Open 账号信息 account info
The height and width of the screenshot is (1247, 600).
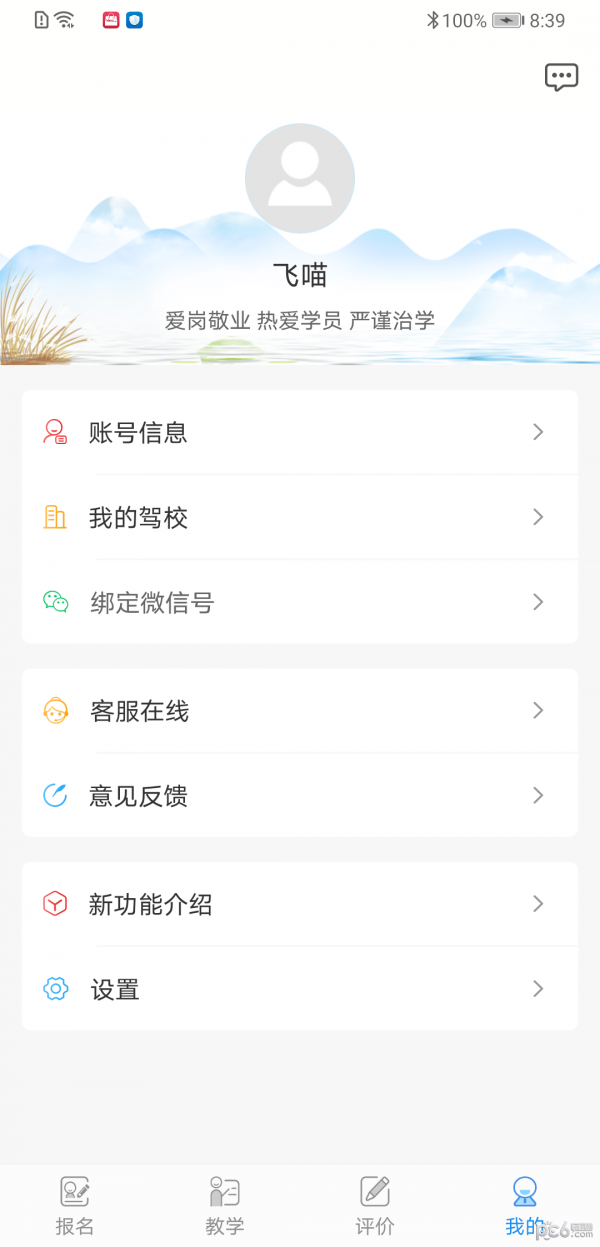pyautogui.click(x=300, y=432)
